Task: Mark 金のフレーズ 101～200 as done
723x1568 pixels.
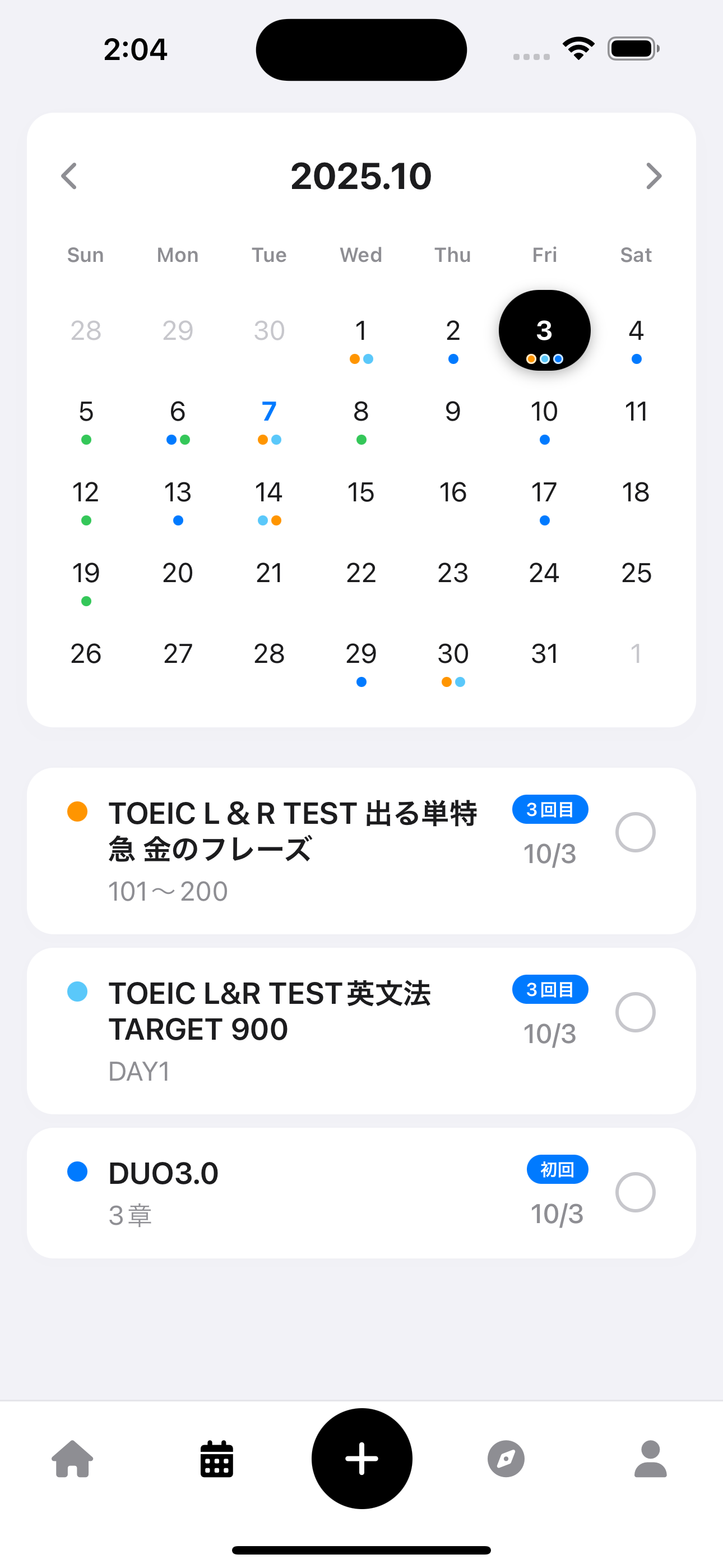Action: [635, 832]
